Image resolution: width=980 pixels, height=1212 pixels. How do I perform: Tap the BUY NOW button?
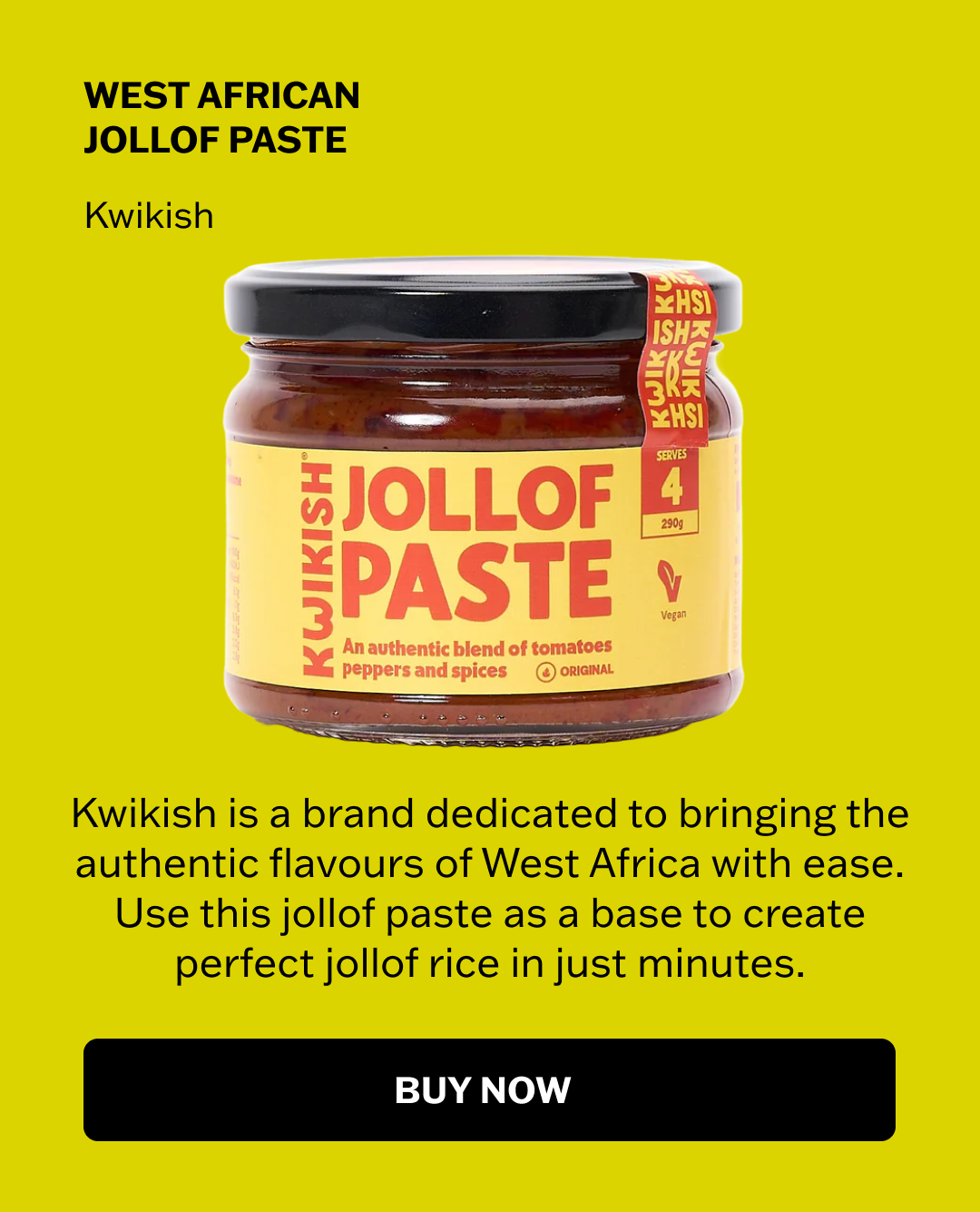489,1089
